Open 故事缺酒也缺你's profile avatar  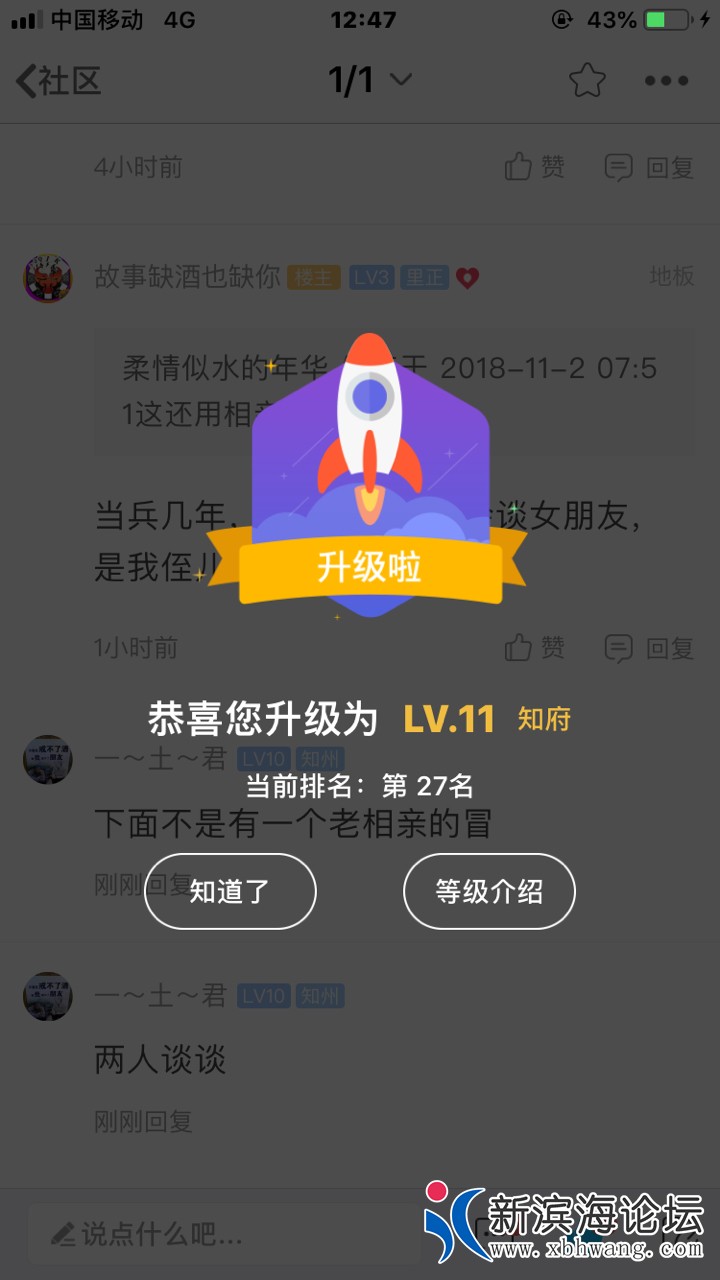click(x=48, y=278)
